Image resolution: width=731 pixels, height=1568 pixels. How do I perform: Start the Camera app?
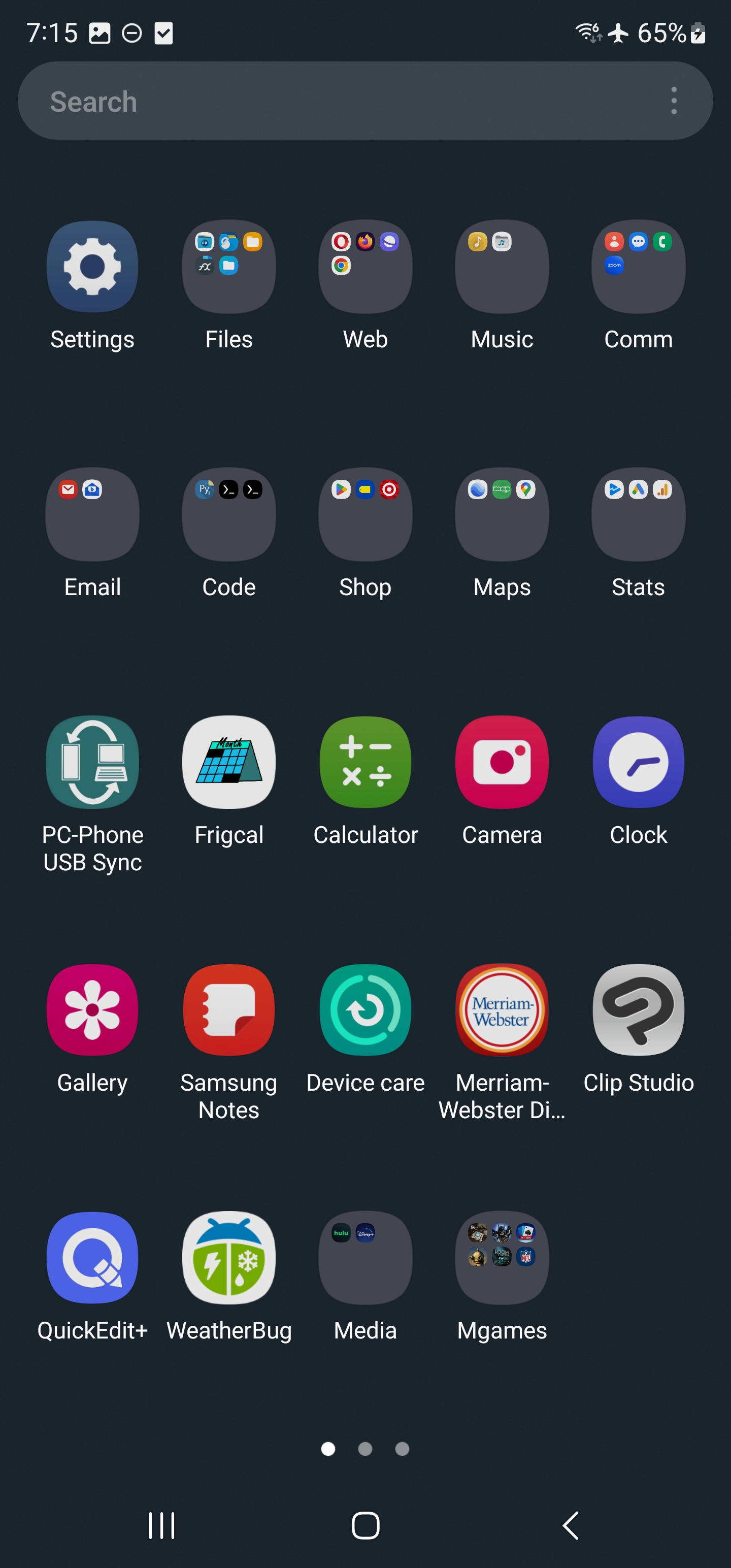point(502,762)
